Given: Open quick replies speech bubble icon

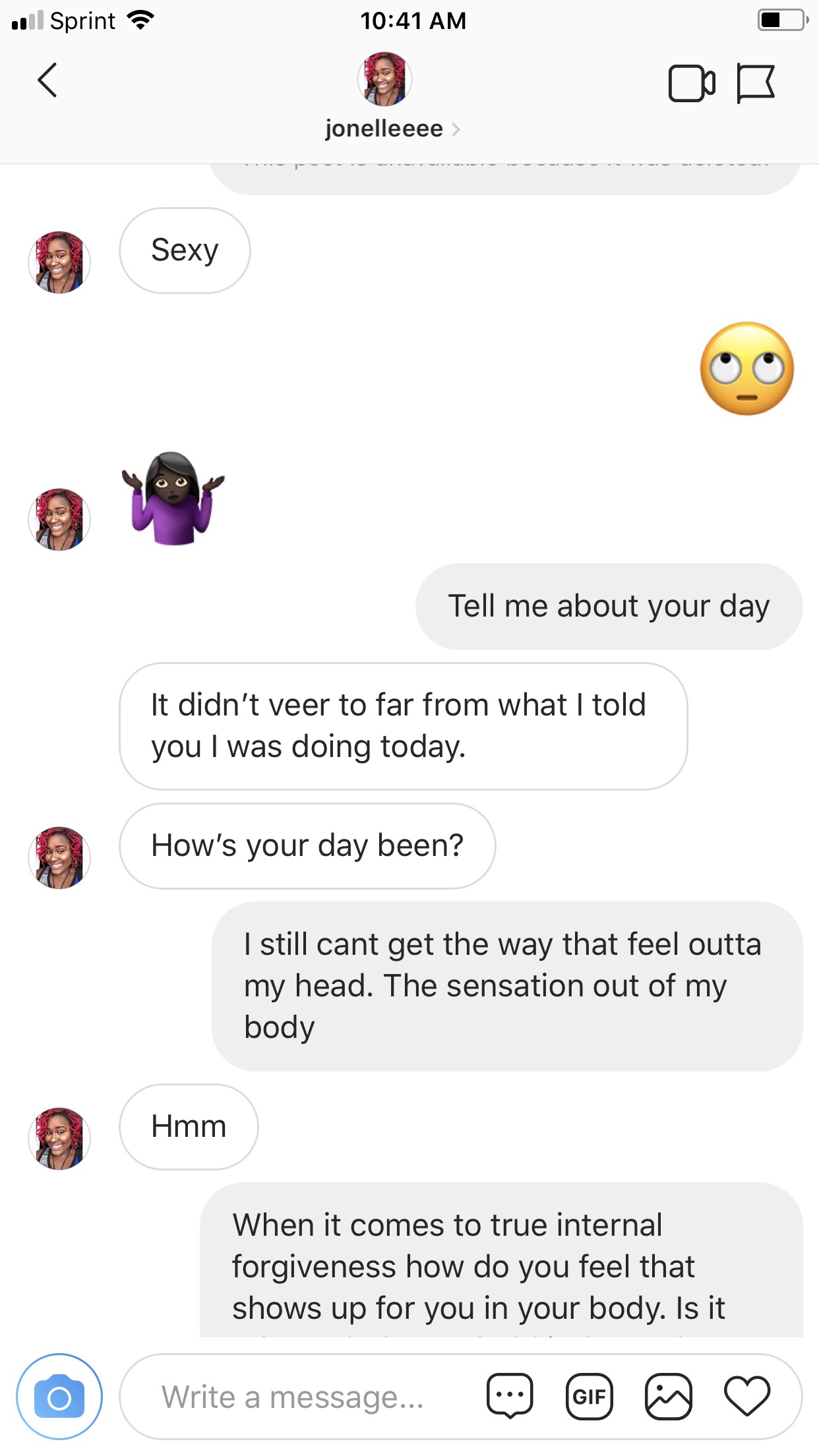Looking at the screenshot, I should pyautogui.click(x=510, y=1397).
